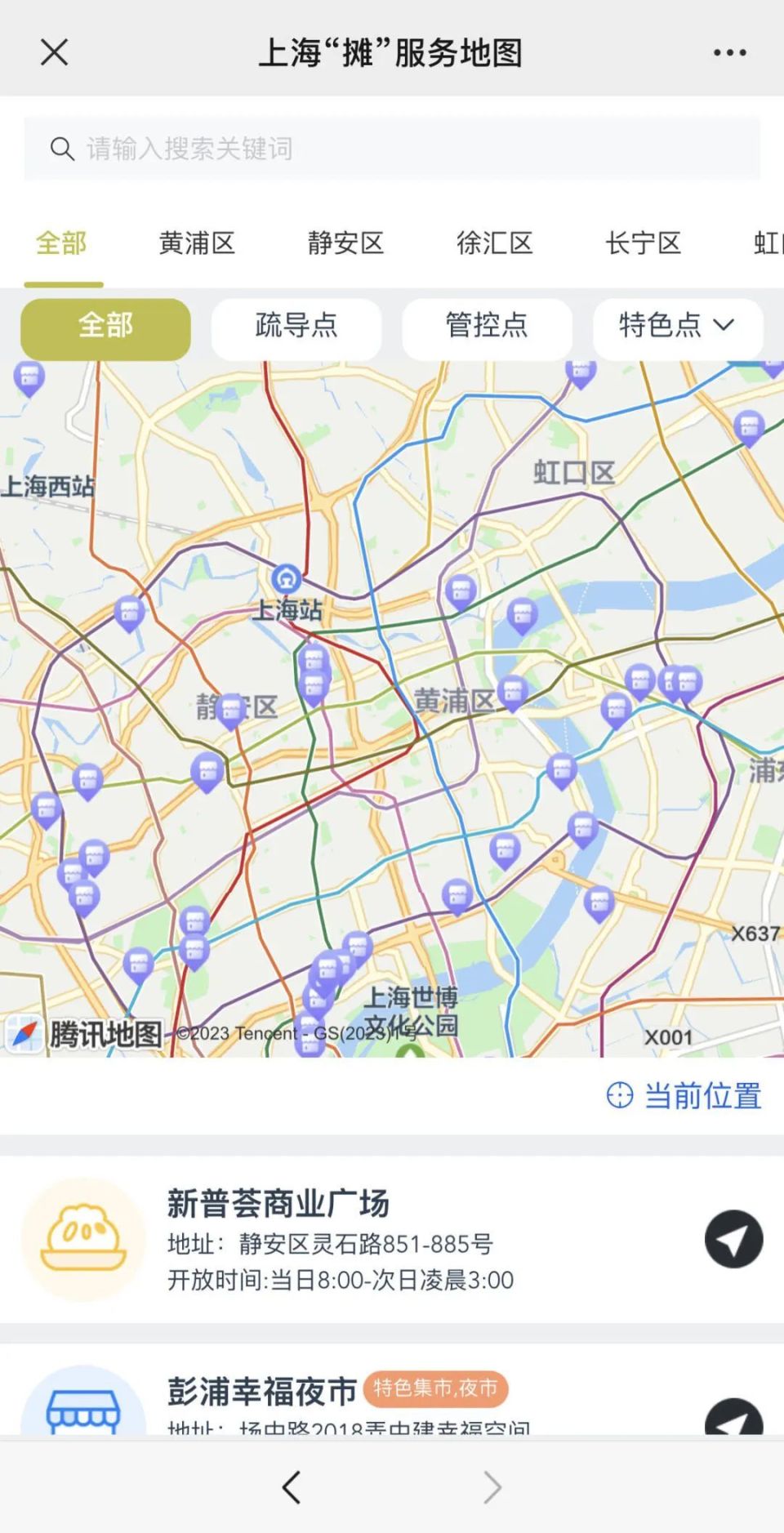
Task: Expand the 特色点 dropdown
Action: 677,328
